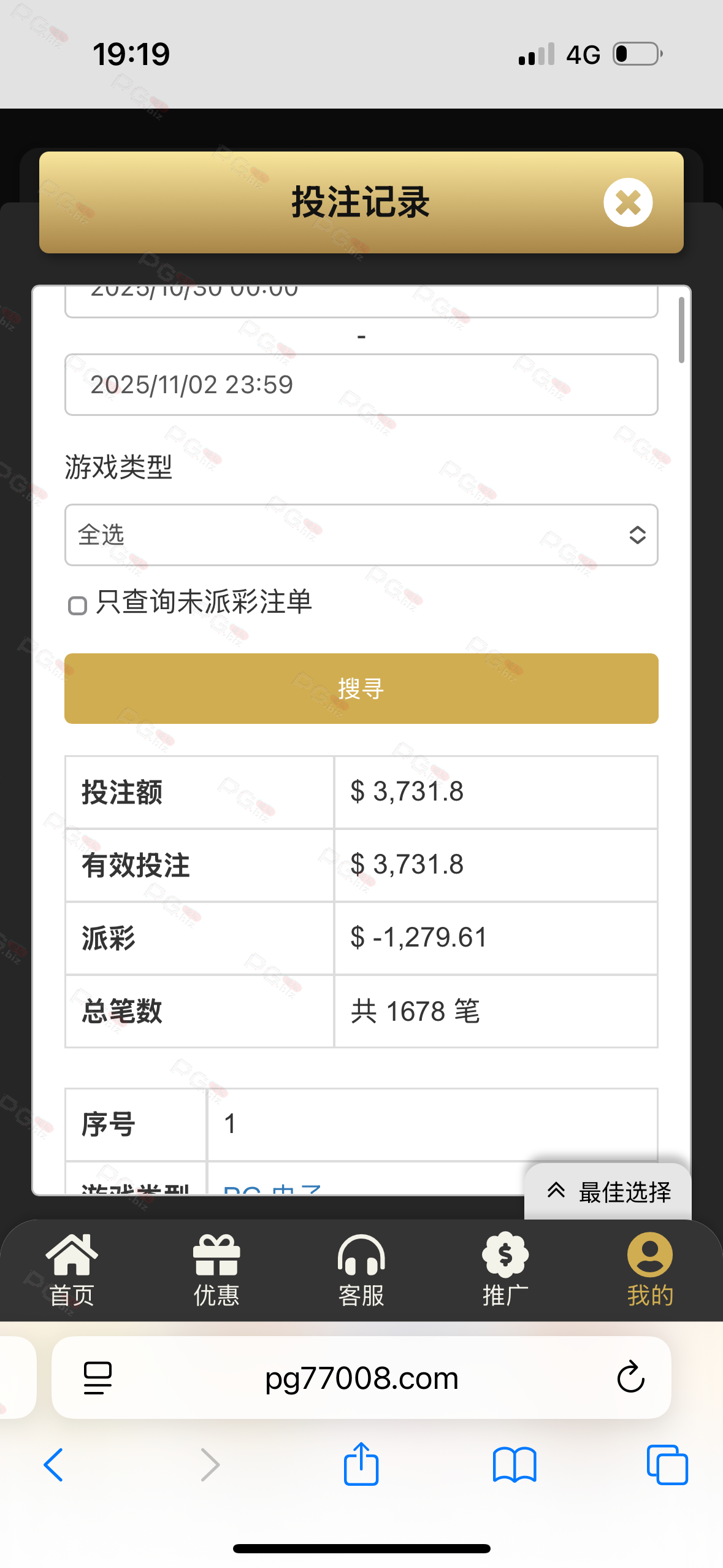Image resolution: width=723 pixels, height=1568 pixels.
Task: Tap the 搜寻 search button
Action: coord(361,688)
